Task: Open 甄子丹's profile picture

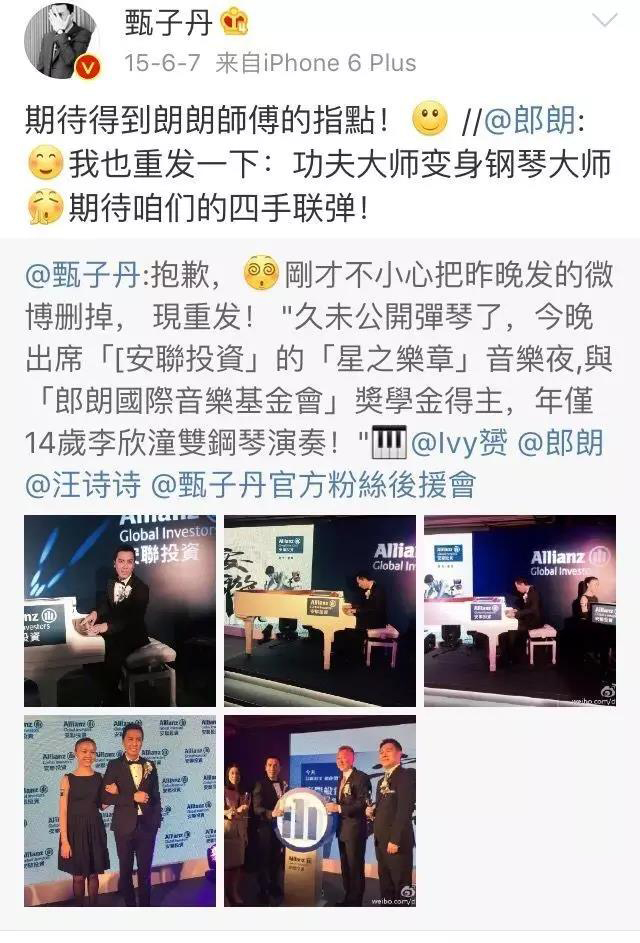Action: (60, 40)
